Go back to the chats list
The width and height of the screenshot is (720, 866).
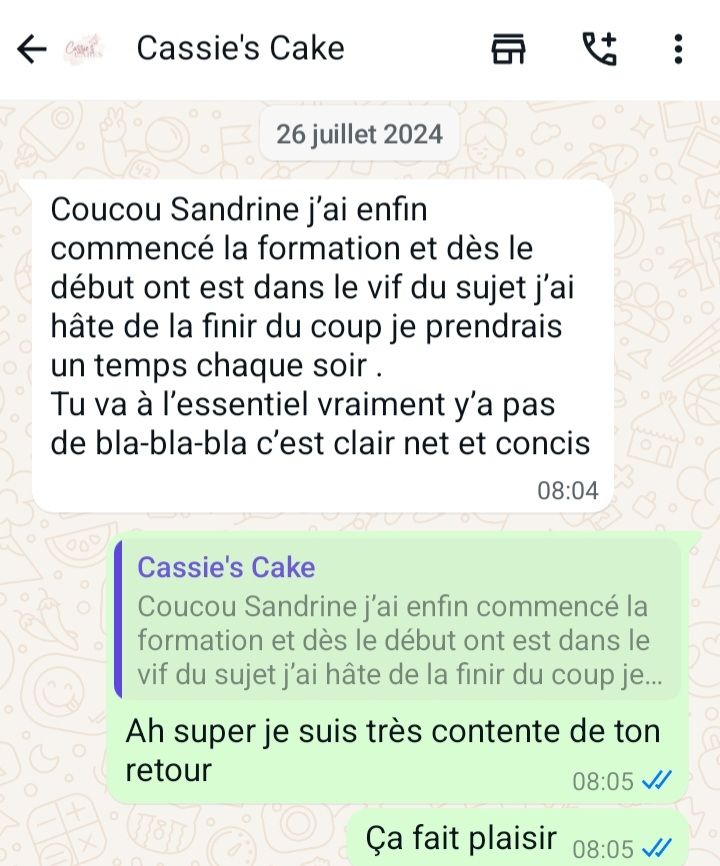pyautogui.click(x=32, y=49)
